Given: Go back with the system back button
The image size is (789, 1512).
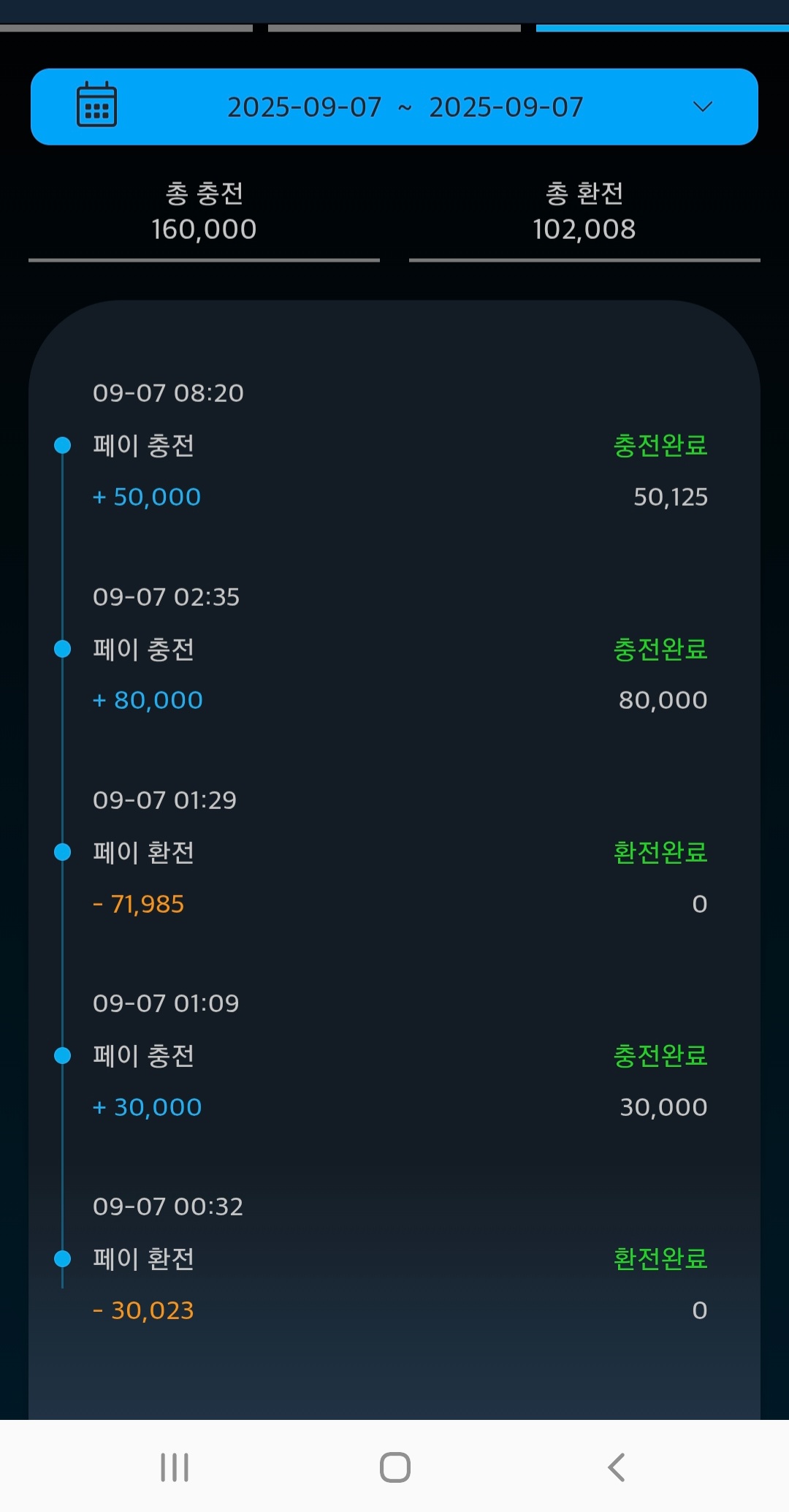Looking at the screenshot, I should coord(617,1467).
